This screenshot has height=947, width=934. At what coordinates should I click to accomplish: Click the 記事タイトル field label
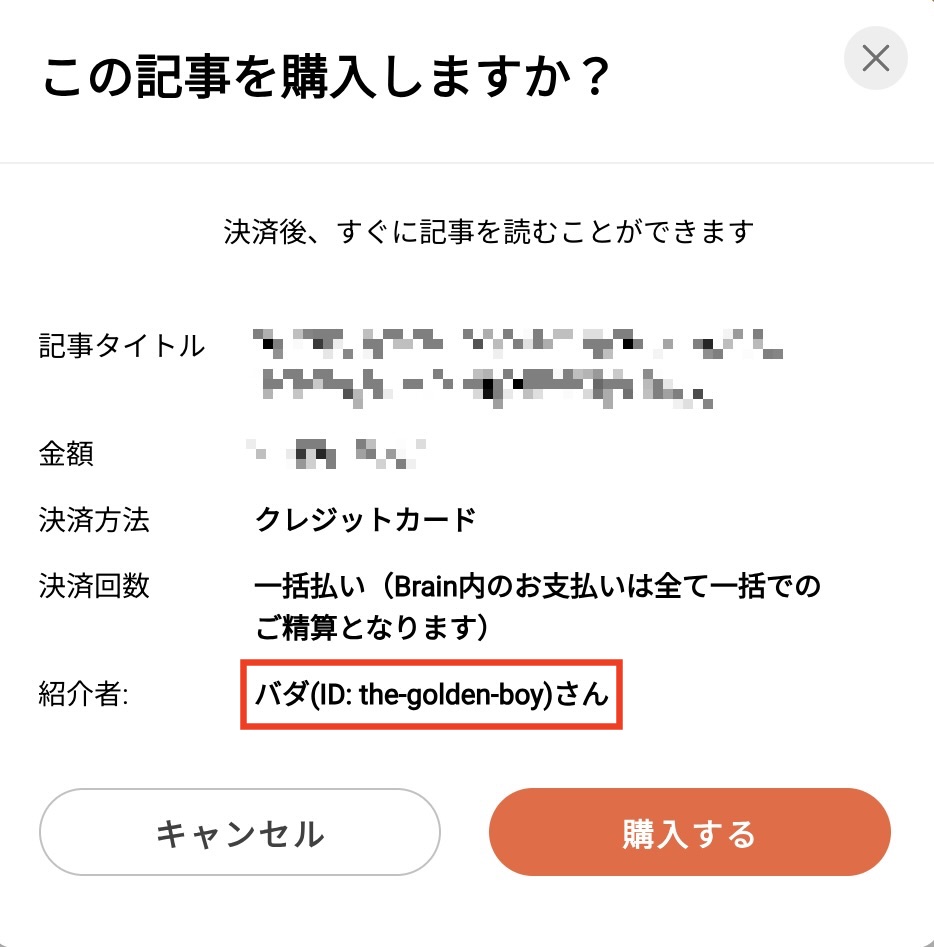[120, 345]
